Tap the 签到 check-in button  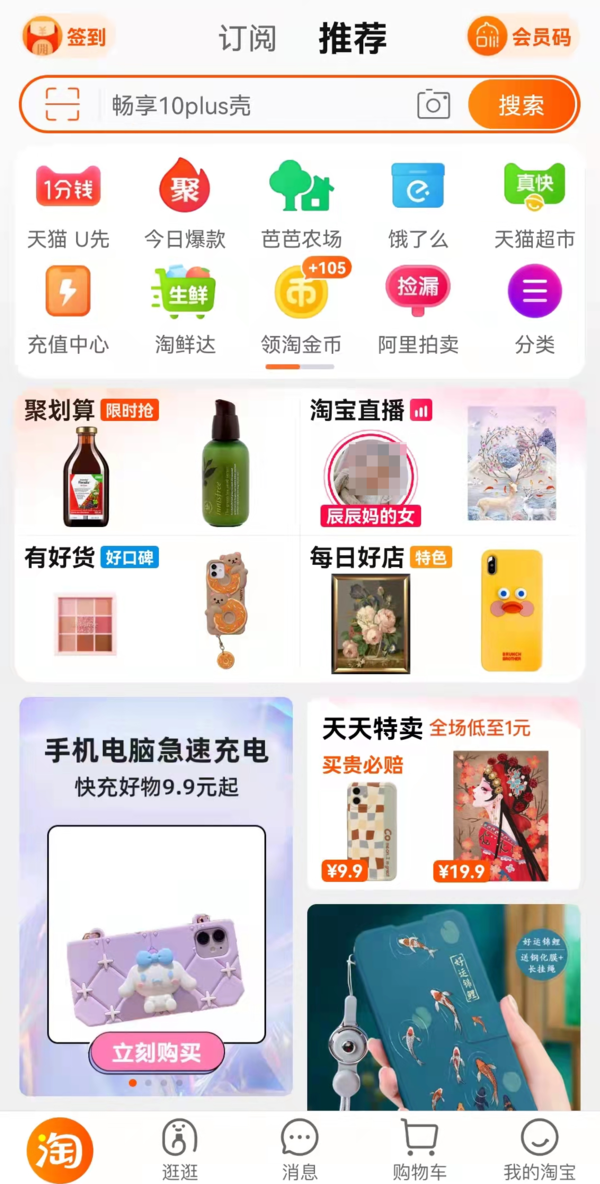(67, 38)
